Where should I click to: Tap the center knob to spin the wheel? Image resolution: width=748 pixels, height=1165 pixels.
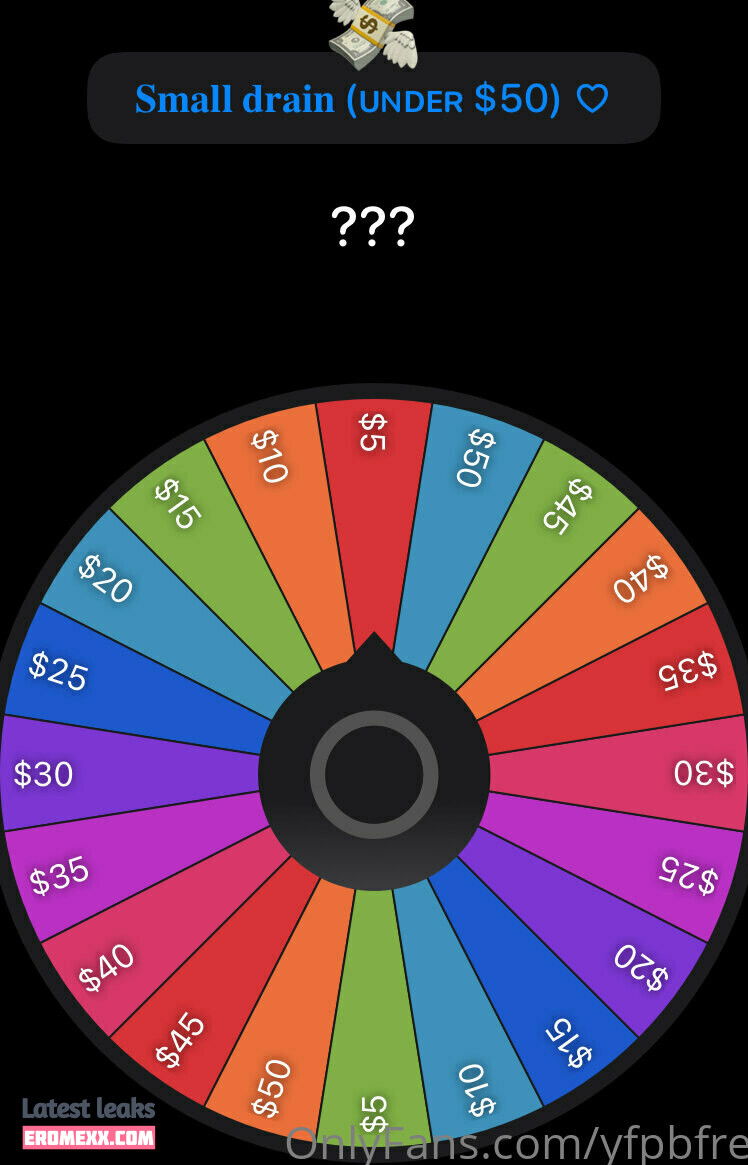[374, 774]
